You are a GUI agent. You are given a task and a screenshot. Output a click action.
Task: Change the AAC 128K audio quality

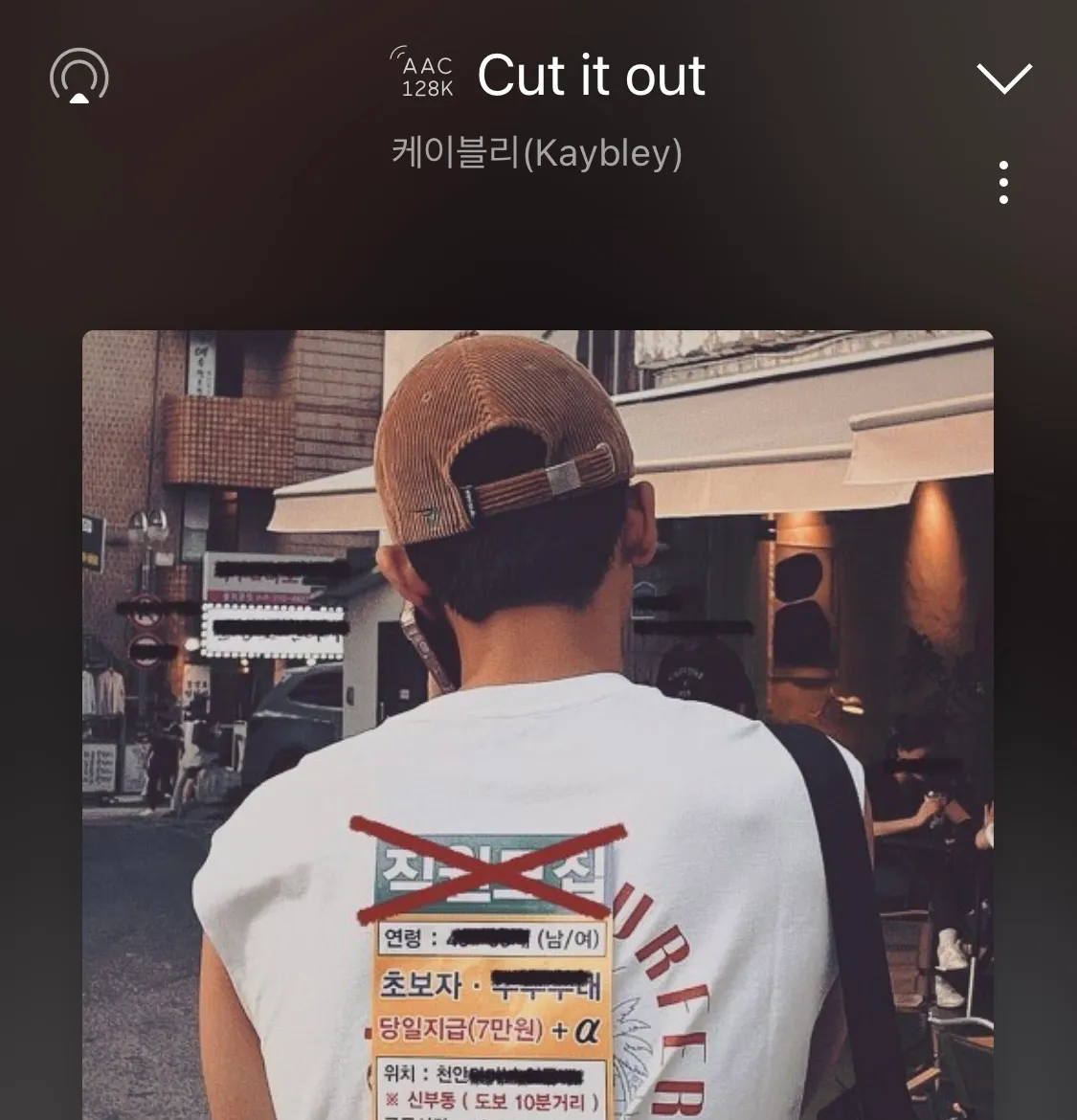click(x=424, y=74)
